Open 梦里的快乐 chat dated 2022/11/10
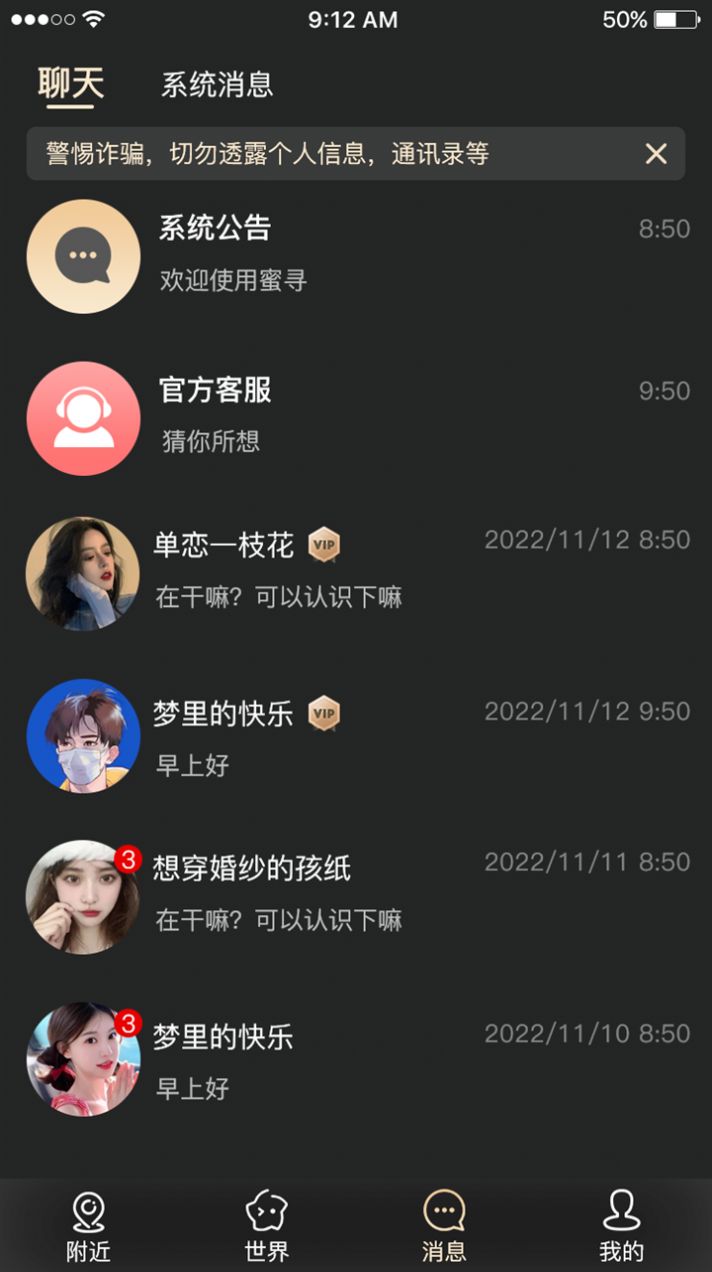The height and width of the screenshot is (1272, 712). pos(355,1059)
